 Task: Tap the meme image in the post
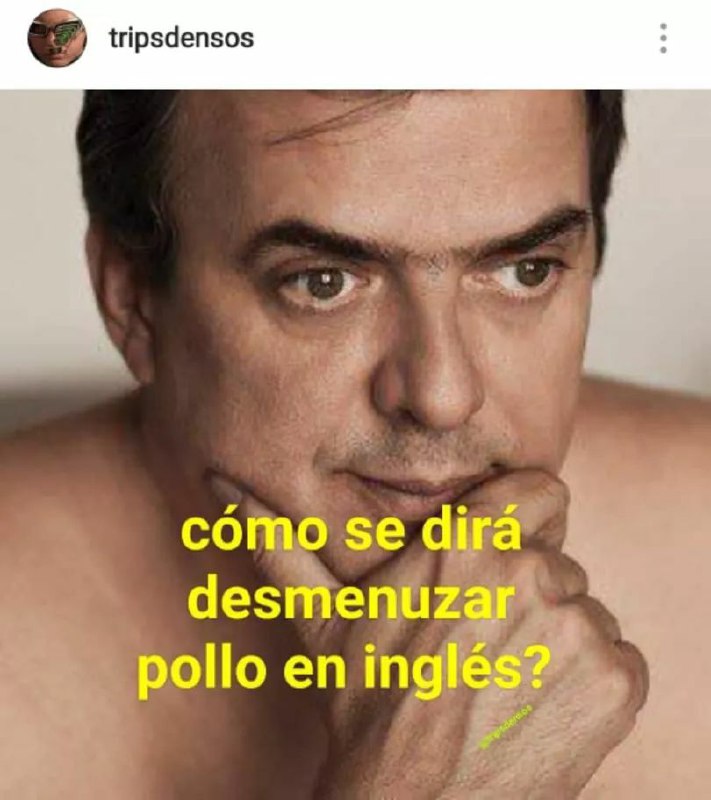point(356,444)
